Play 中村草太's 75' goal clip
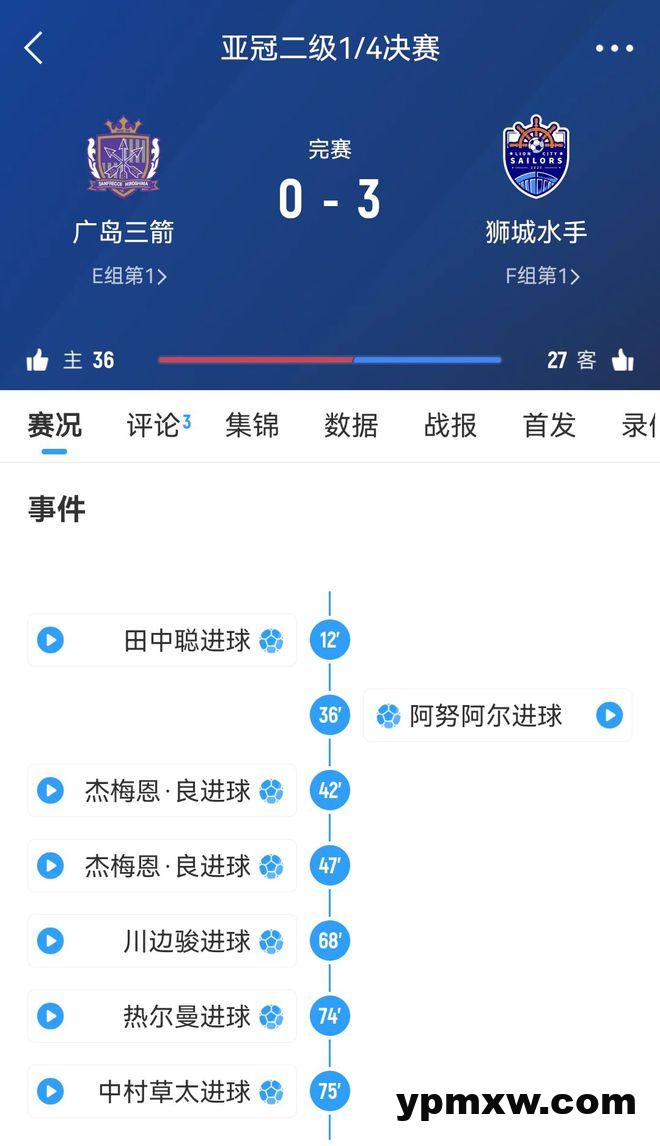 pos(50,1092)
